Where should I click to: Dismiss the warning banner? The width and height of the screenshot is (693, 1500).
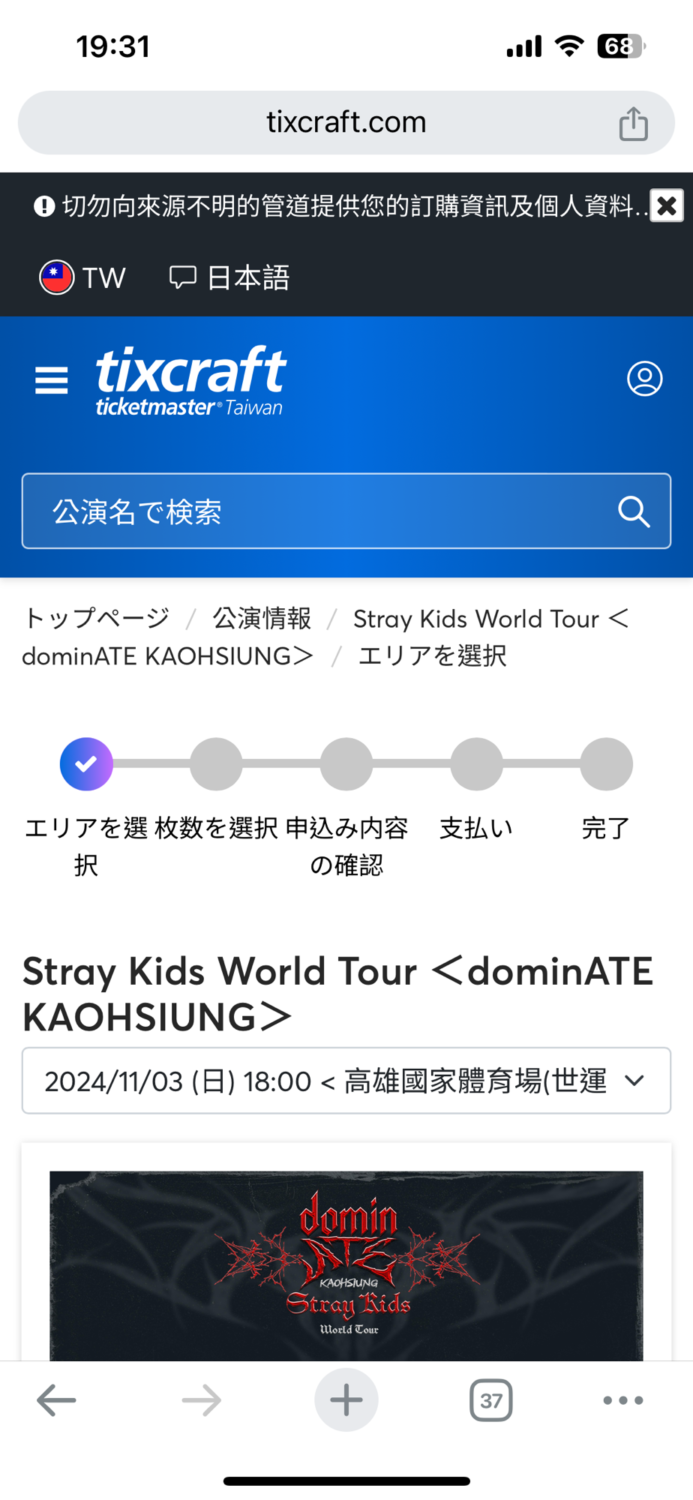[x=667, y=206]
